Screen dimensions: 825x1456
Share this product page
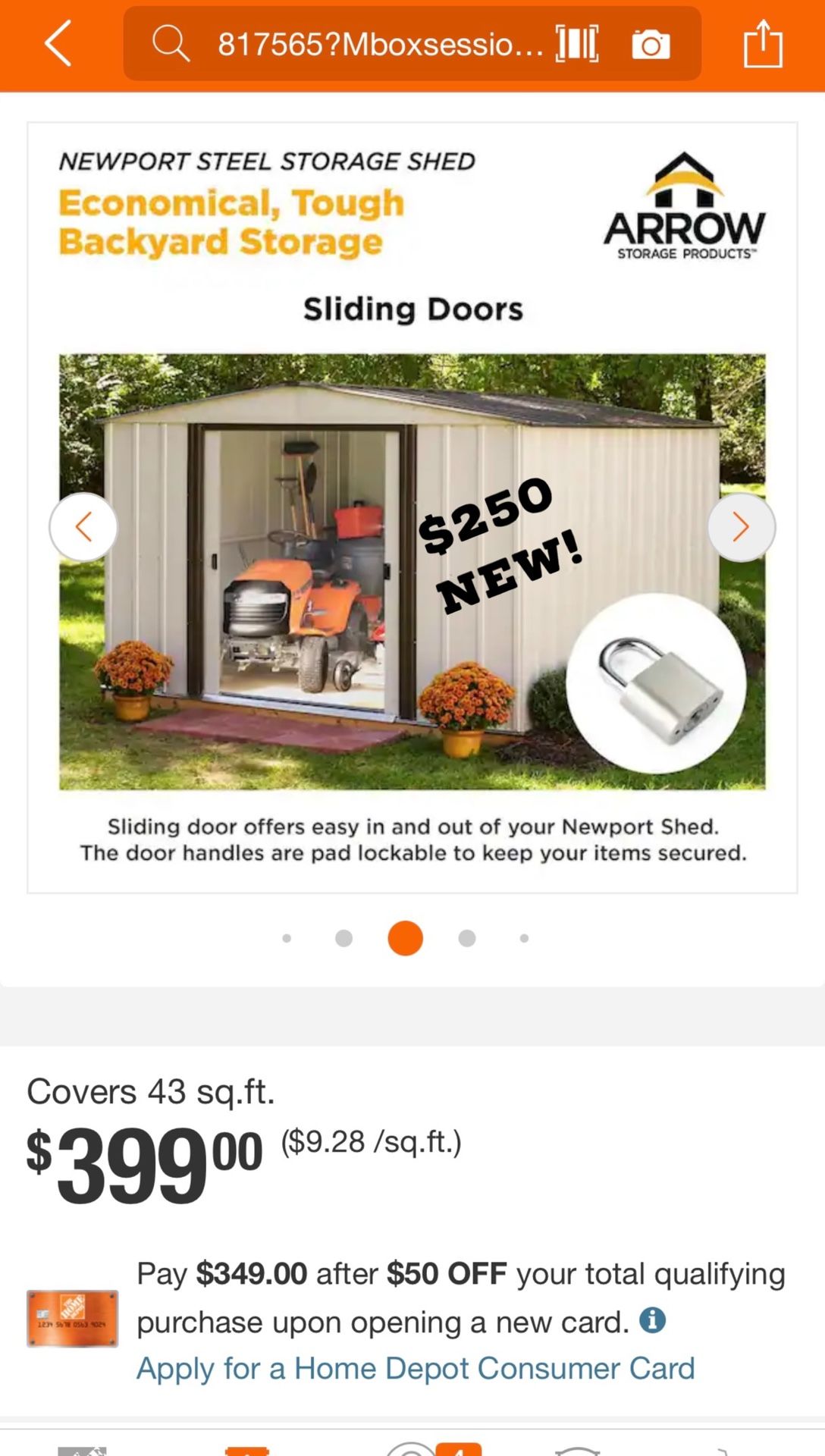click(762, 44)
